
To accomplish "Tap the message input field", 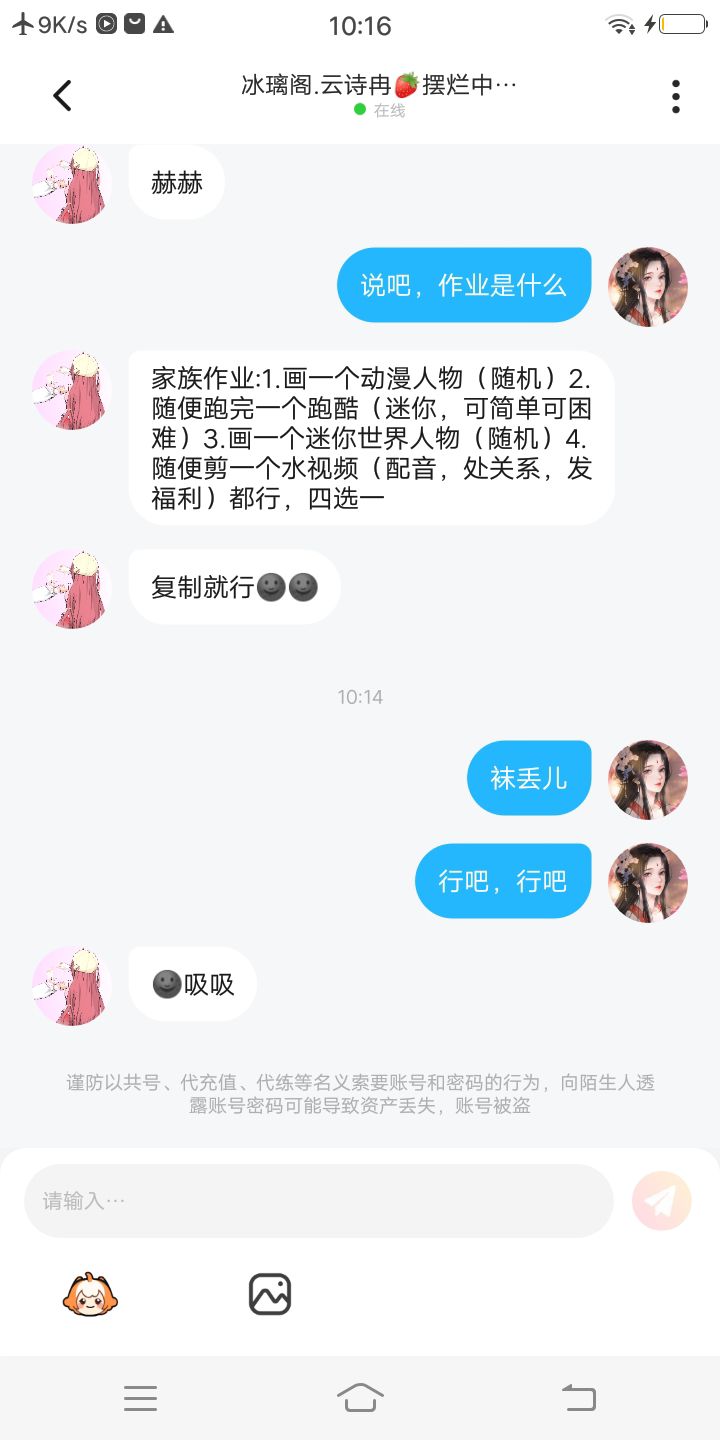I will pos(318,1200).
